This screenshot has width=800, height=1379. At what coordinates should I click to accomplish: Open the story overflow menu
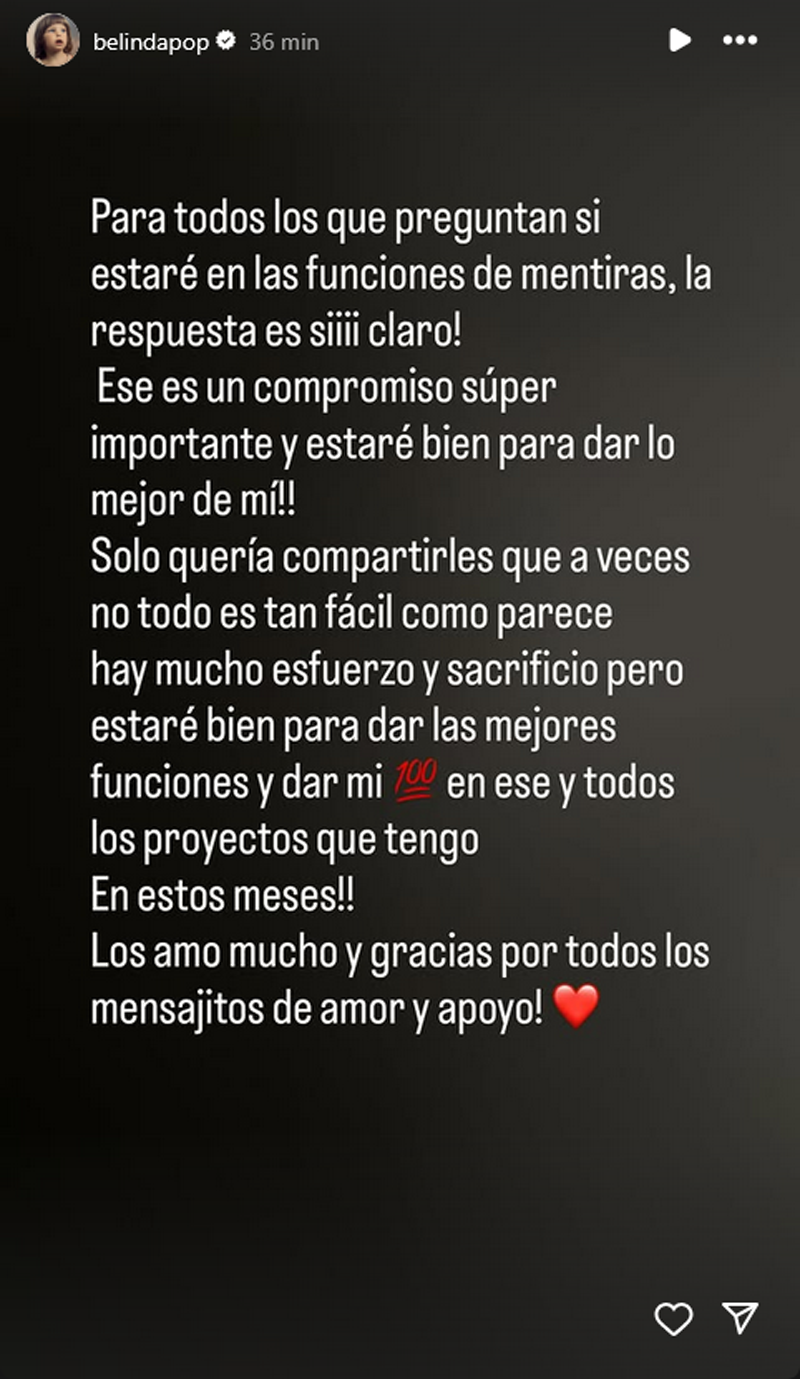click(x=740, y=40)
